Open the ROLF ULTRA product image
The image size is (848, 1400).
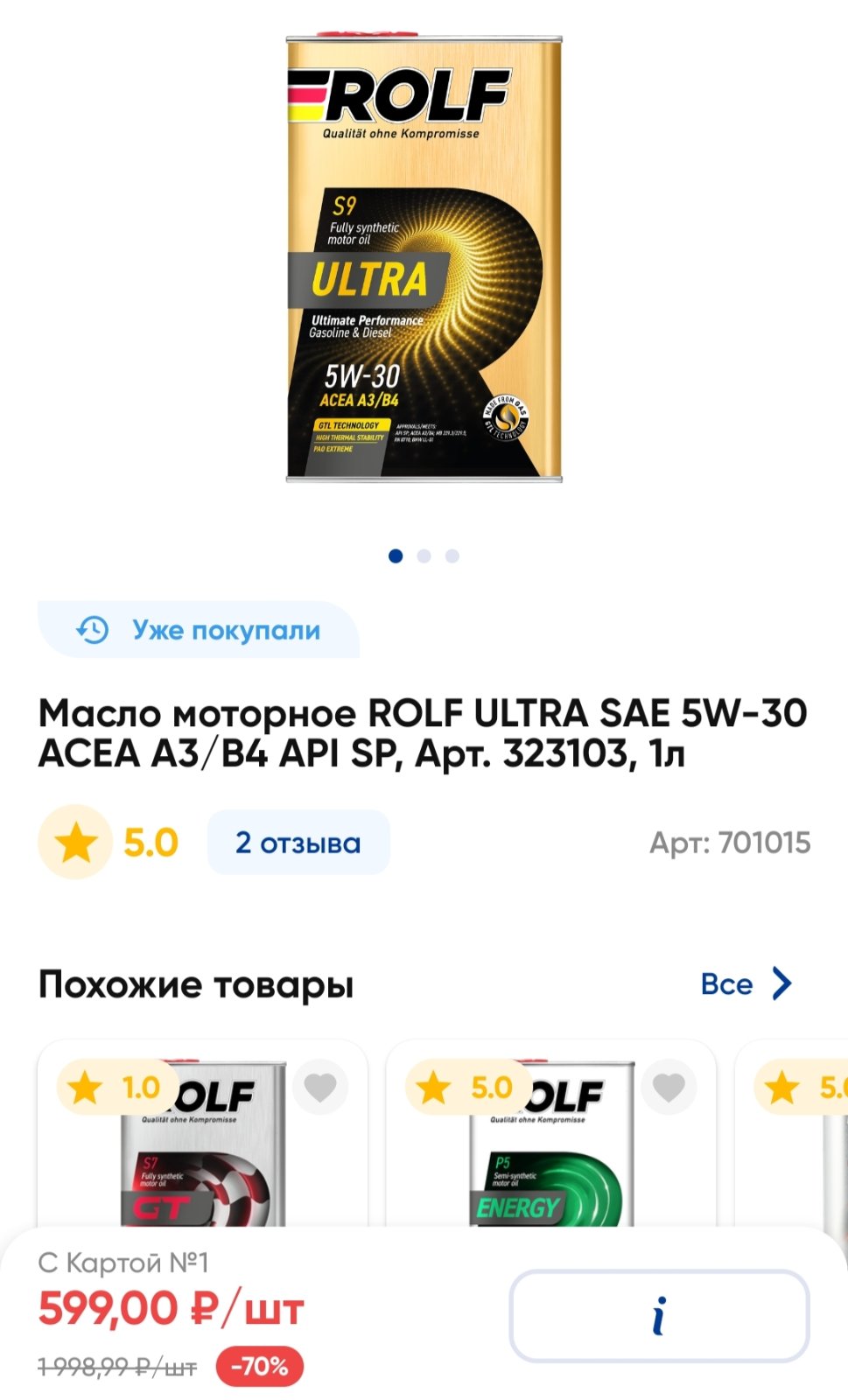pyautogui.click(x=424, y=258)
